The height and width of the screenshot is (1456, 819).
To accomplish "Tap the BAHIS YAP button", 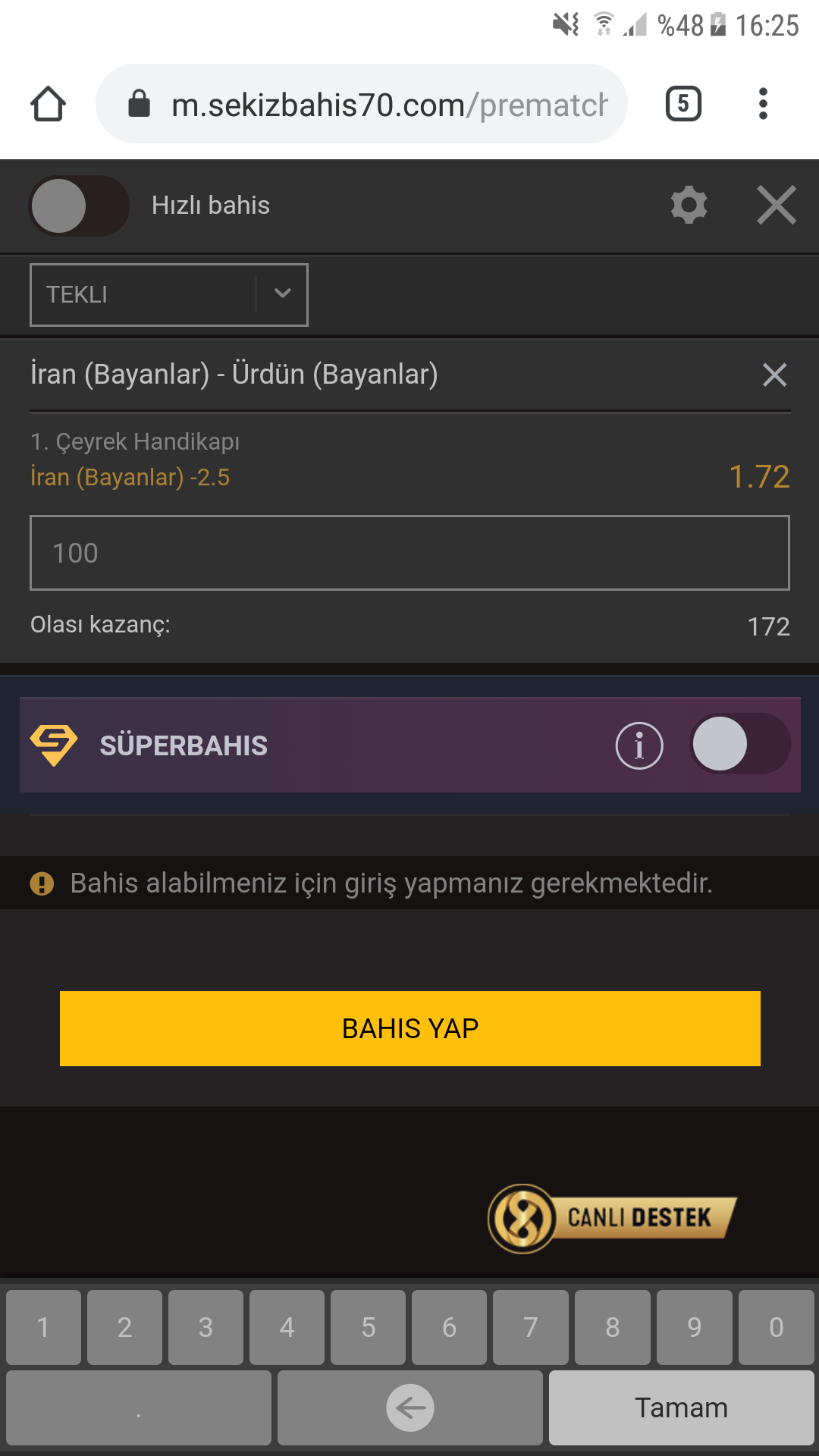I will tap(410, 1028).
